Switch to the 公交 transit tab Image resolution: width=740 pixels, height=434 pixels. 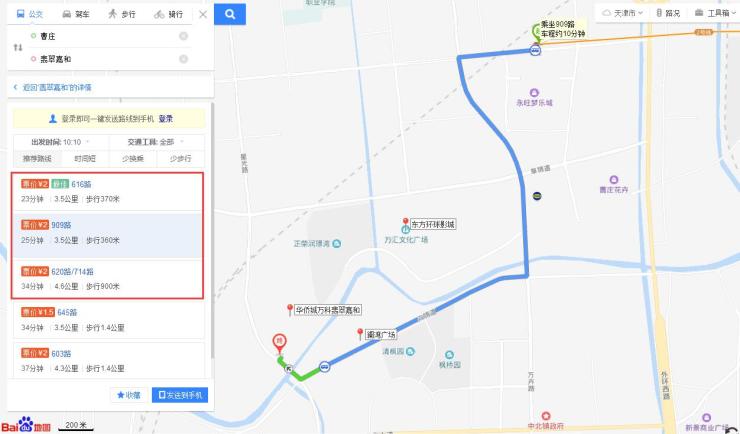(x=30, y=14)
